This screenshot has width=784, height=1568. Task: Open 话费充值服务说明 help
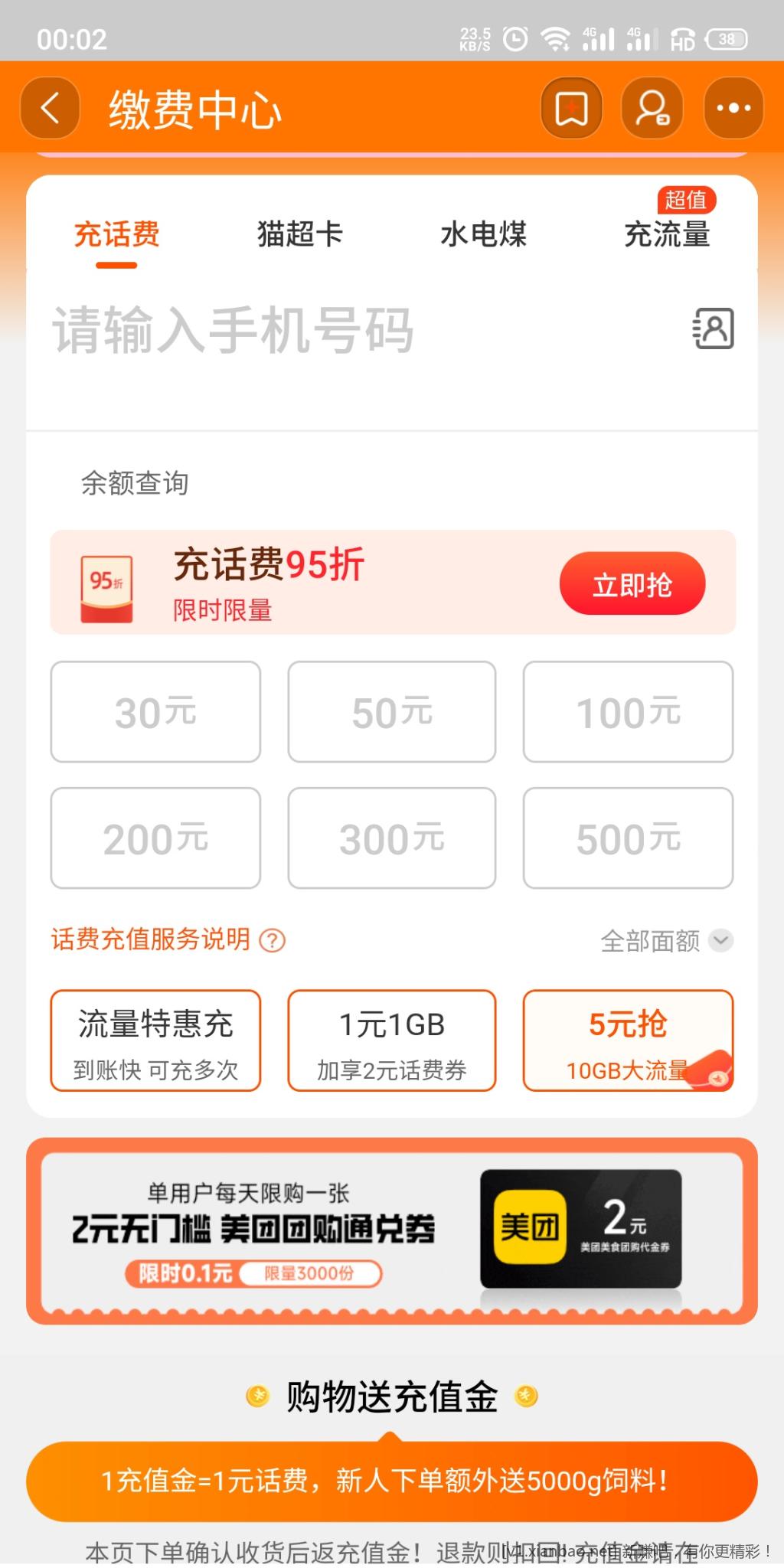tap(167, 939)
